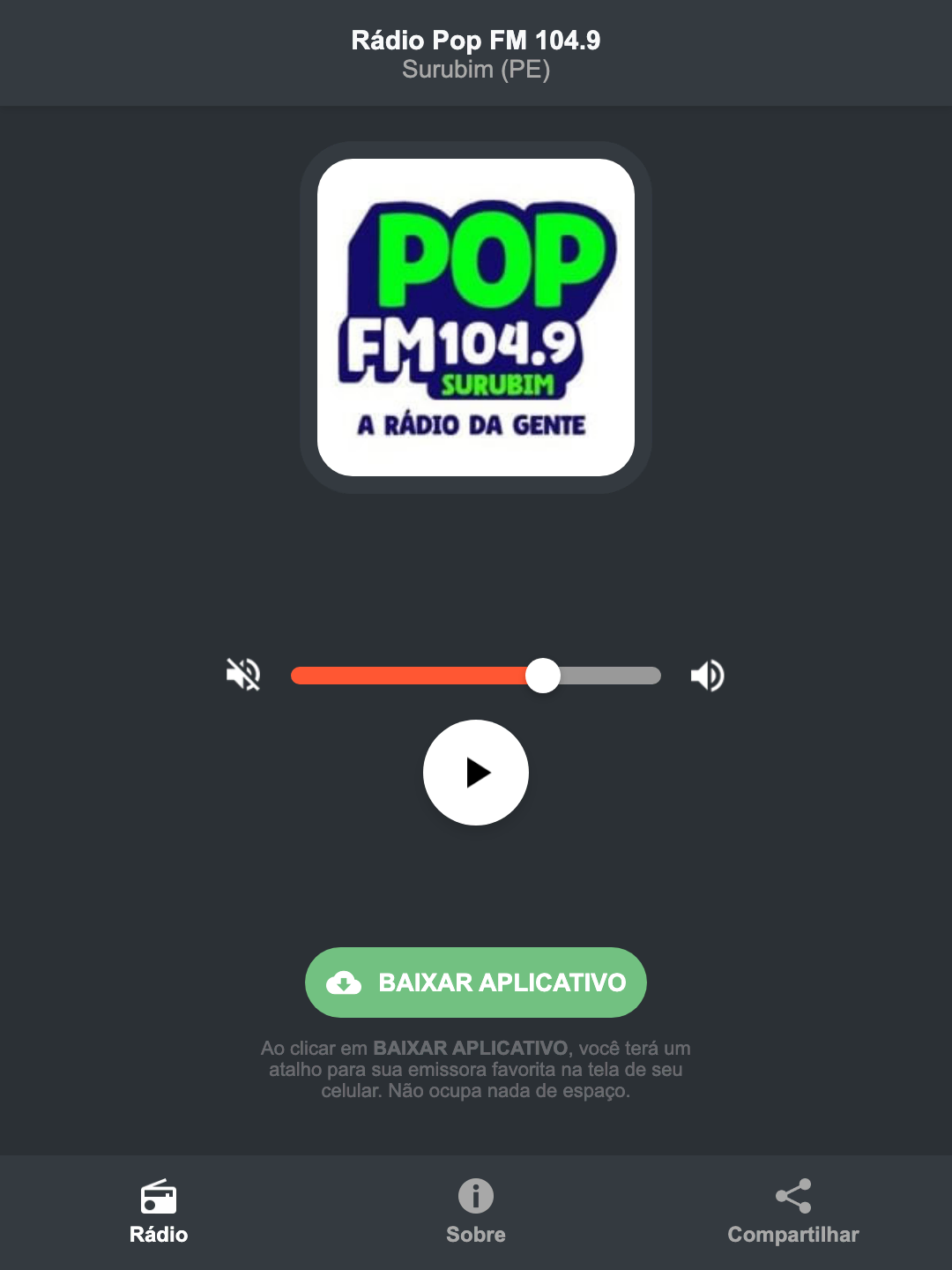Screen dimensions: 952x1270
Task: Click the Surubim (PE) subtitle text
Action: coord(475,71)
